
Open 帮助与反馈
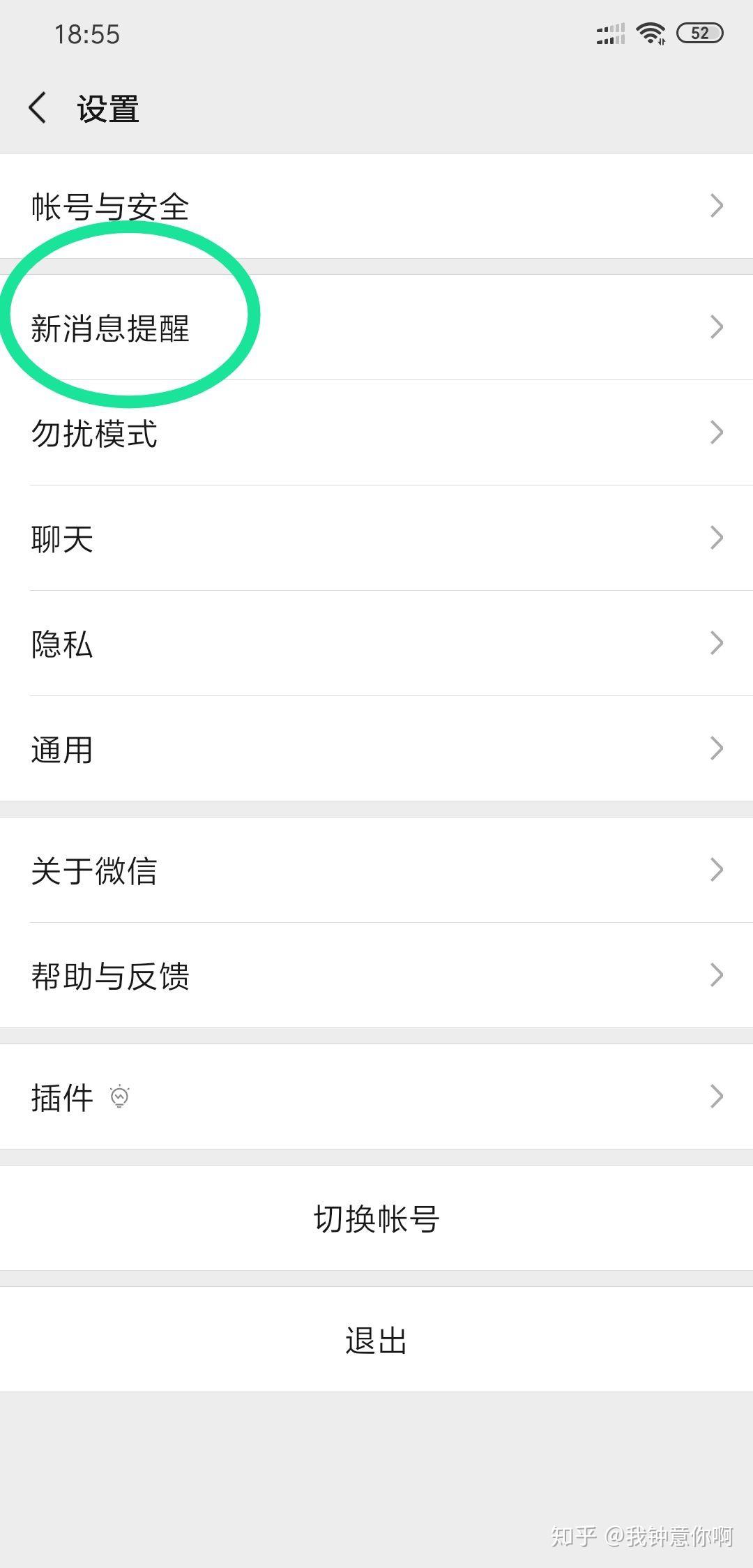click(x=376, y=975)
